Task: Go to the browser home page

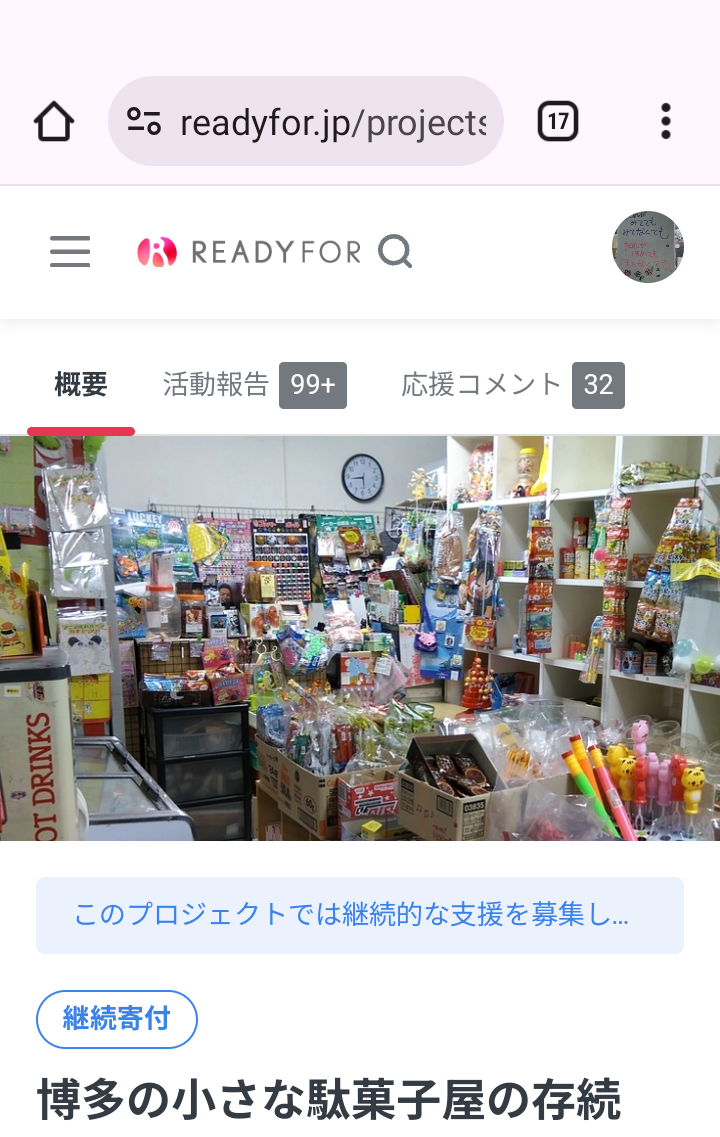Action: (x=54, y=122)
